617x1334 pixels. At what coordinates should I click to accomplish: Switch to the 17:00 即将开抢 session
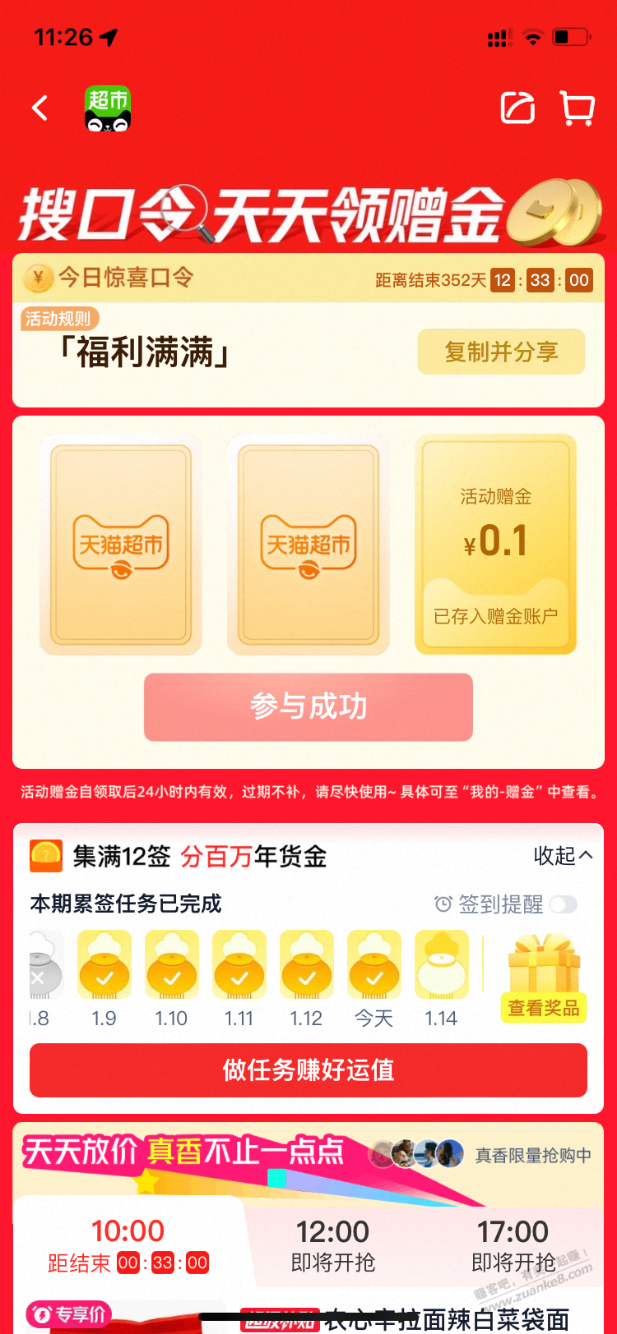[513, 1245]
